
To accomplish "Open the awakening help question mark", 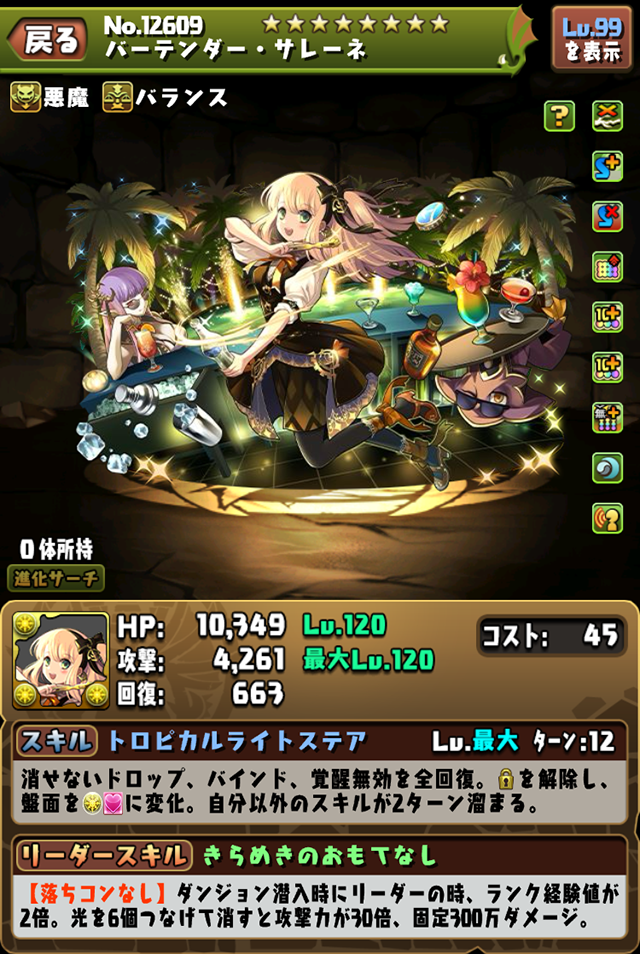I will point(559,116).
